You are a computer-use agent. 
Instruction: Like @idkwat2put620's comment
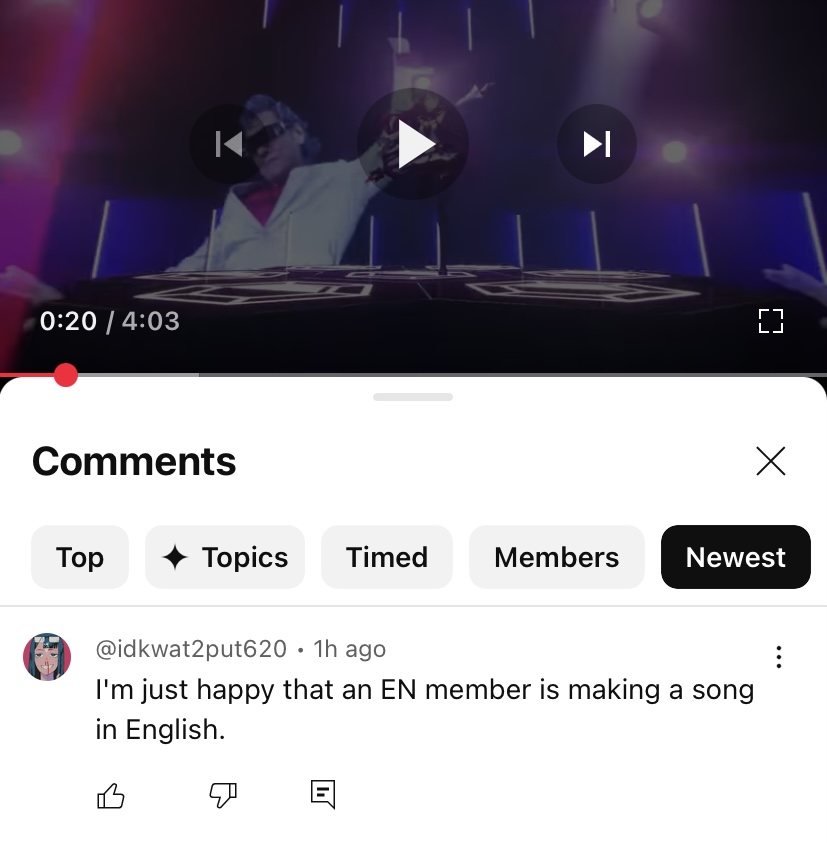[x=111, y=795]
